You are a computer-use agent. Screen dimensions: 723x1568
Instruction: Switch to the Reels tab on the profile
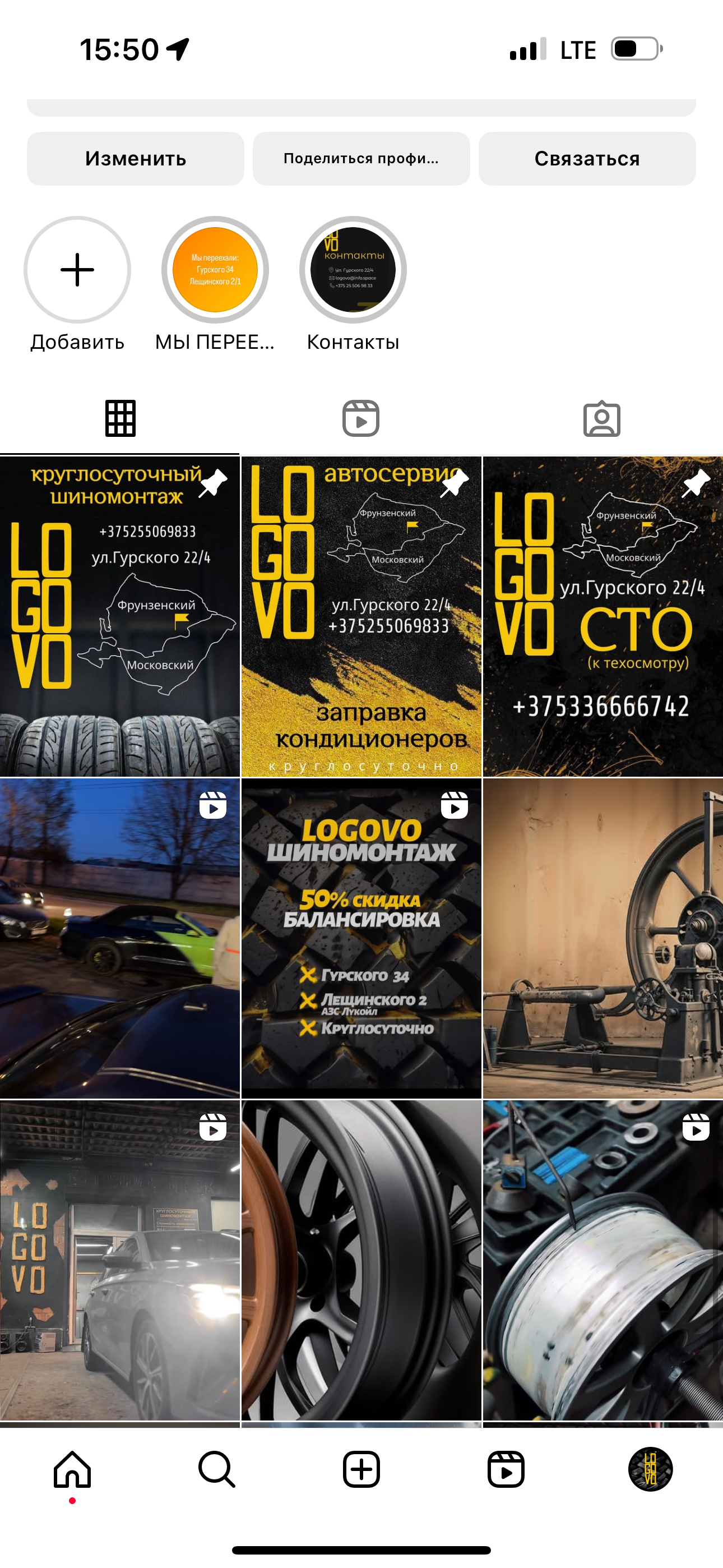point(361,418)
